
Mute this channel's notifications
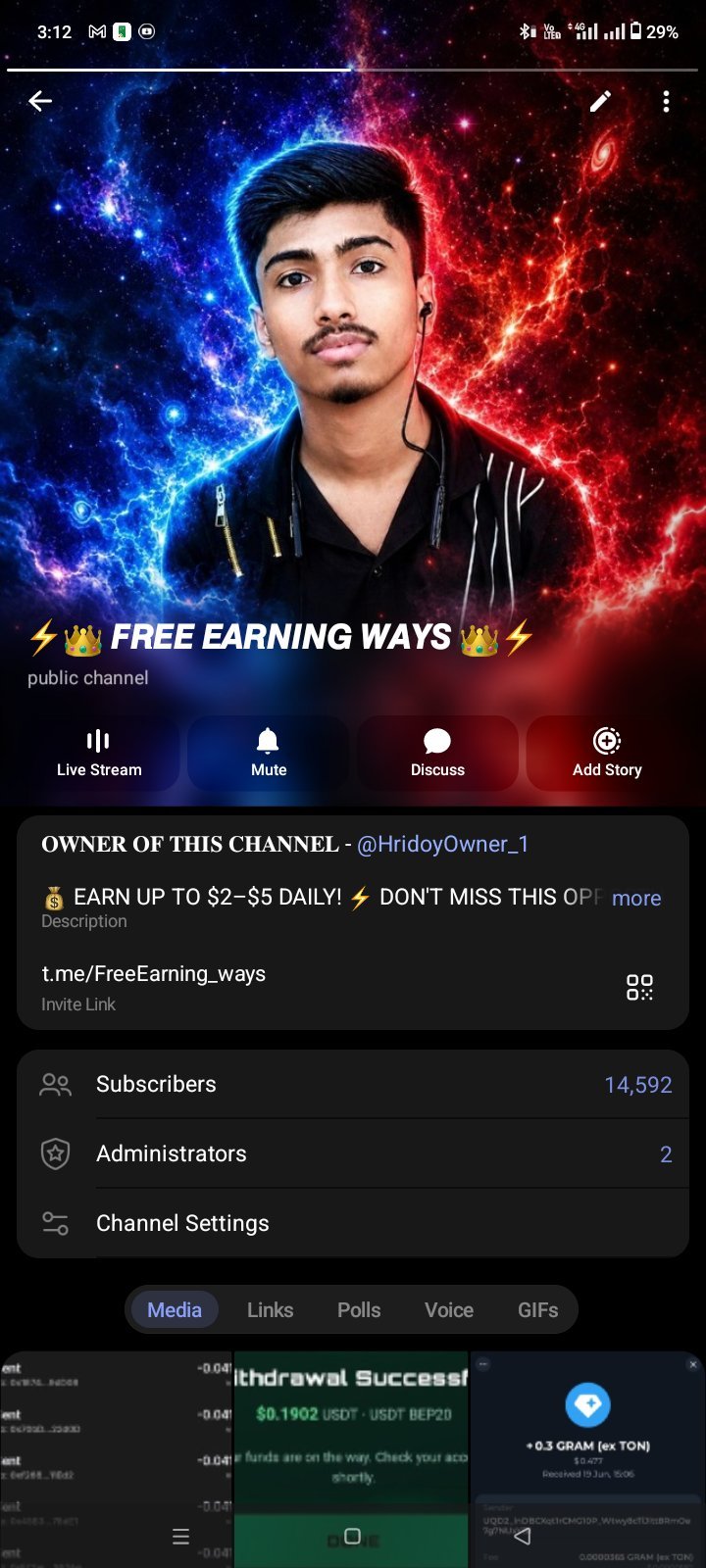point(269,753)
